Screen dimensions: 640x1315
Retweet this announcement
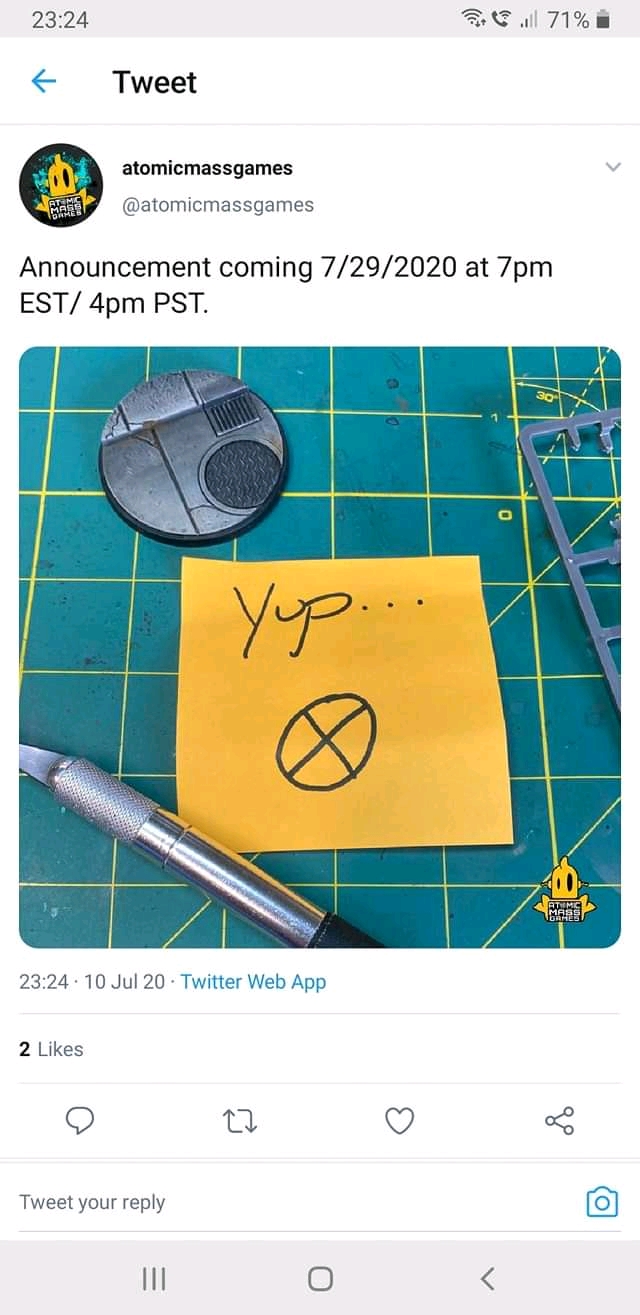[x=240, y=1123]
